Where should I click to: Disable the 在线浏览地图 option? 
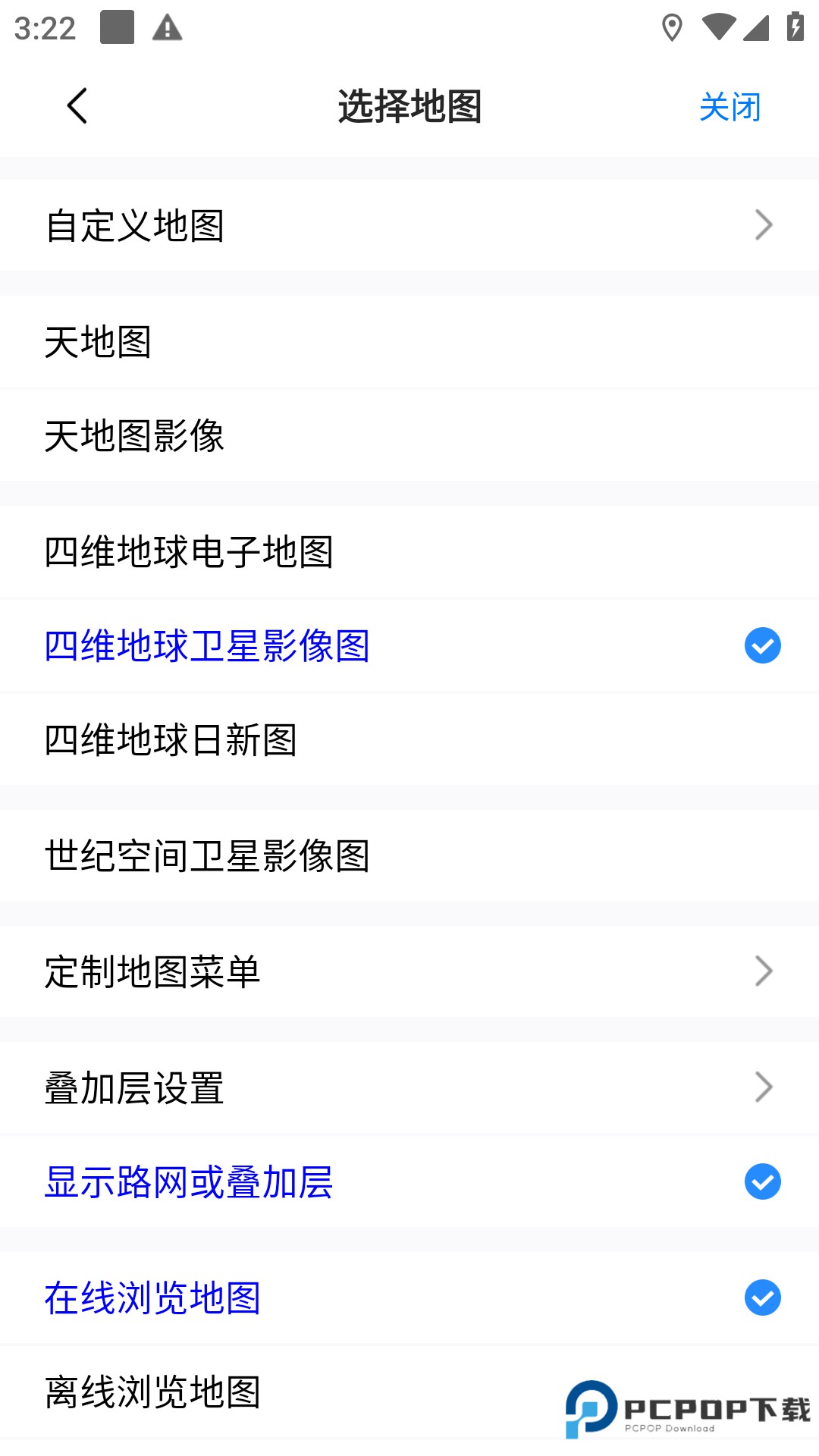click(x=764, y=1297)
